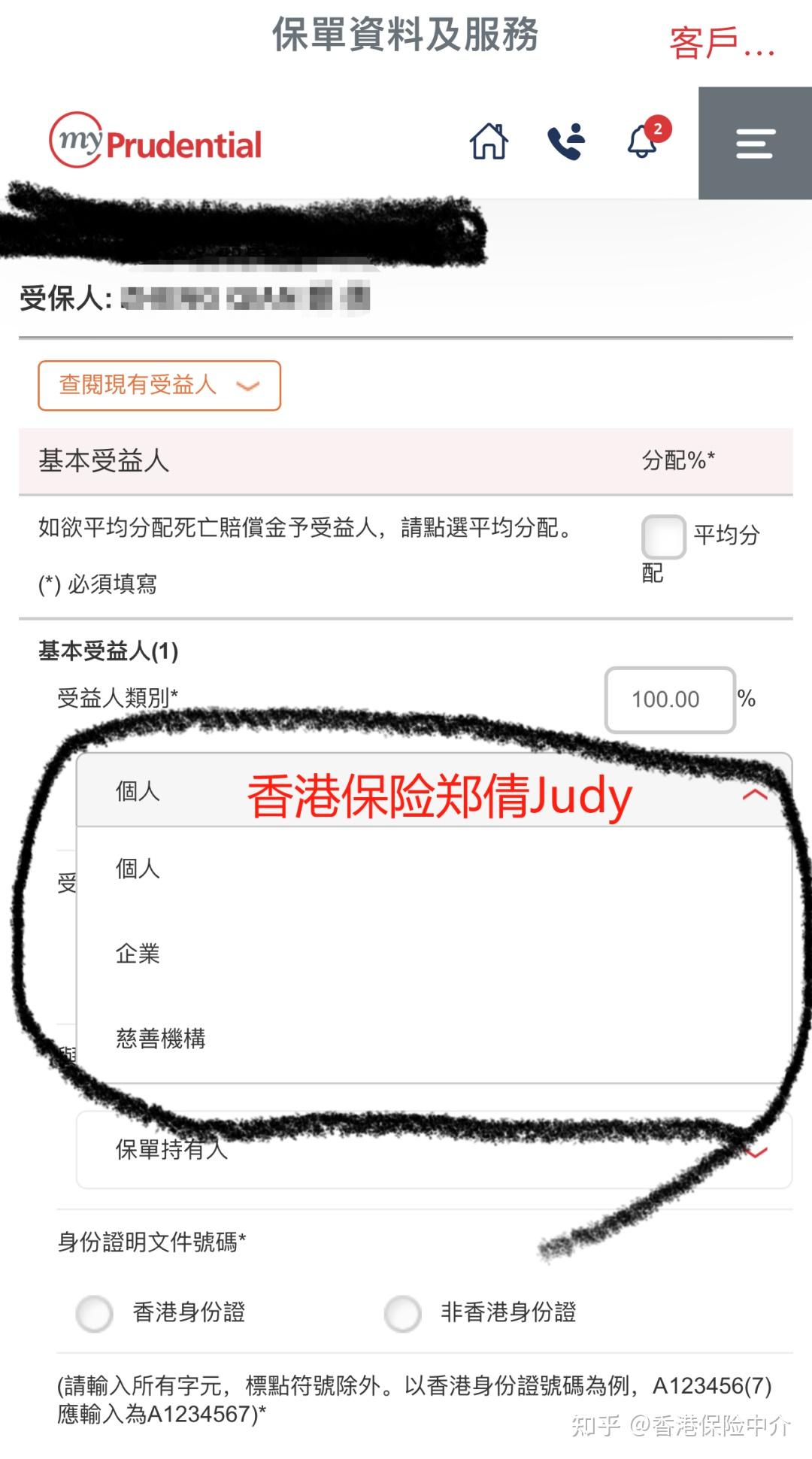Select 個人 option in the list

pyautogui.click(x=138, y=869)
